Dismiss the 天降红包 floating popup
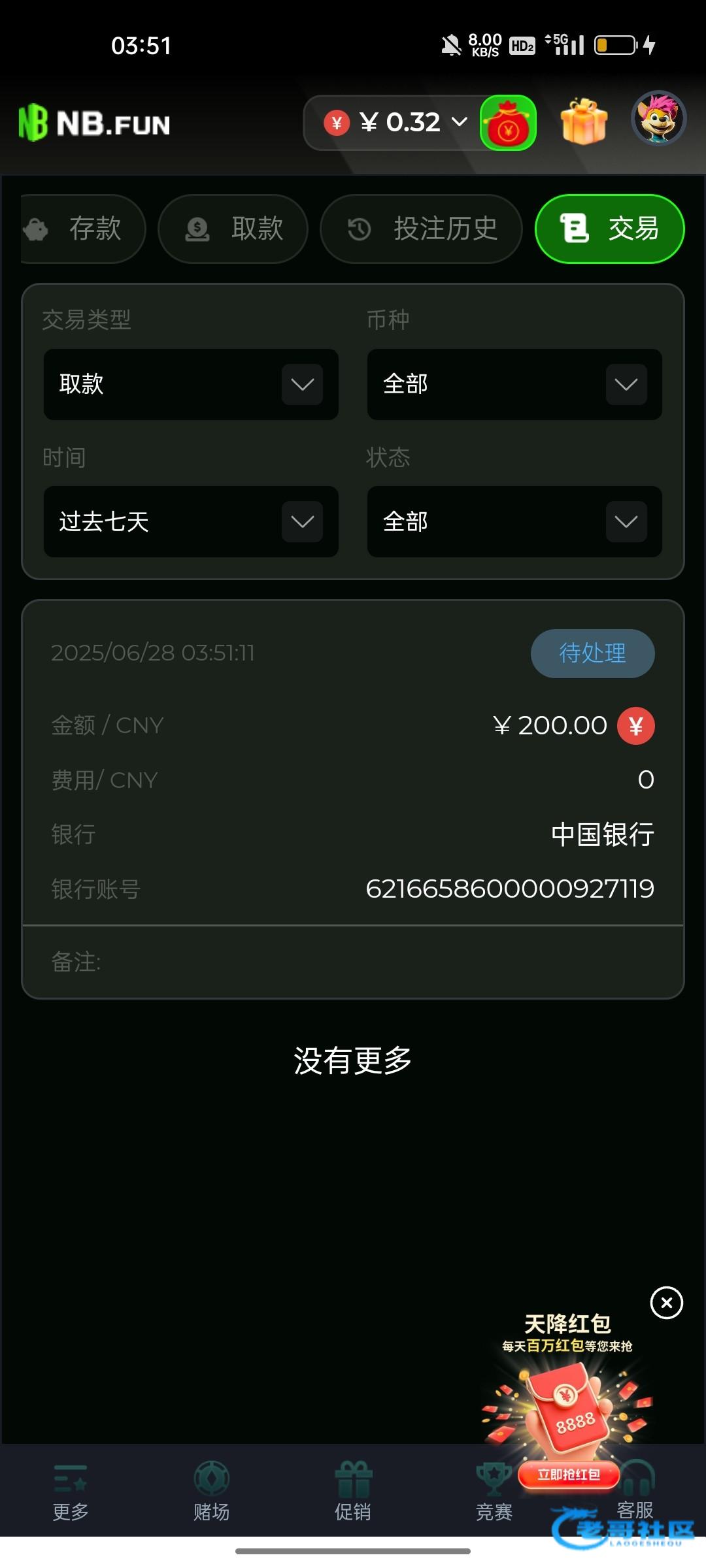Image resolution: width=706 pixels, height=1568 pixels. click(x=666, y=1303)
